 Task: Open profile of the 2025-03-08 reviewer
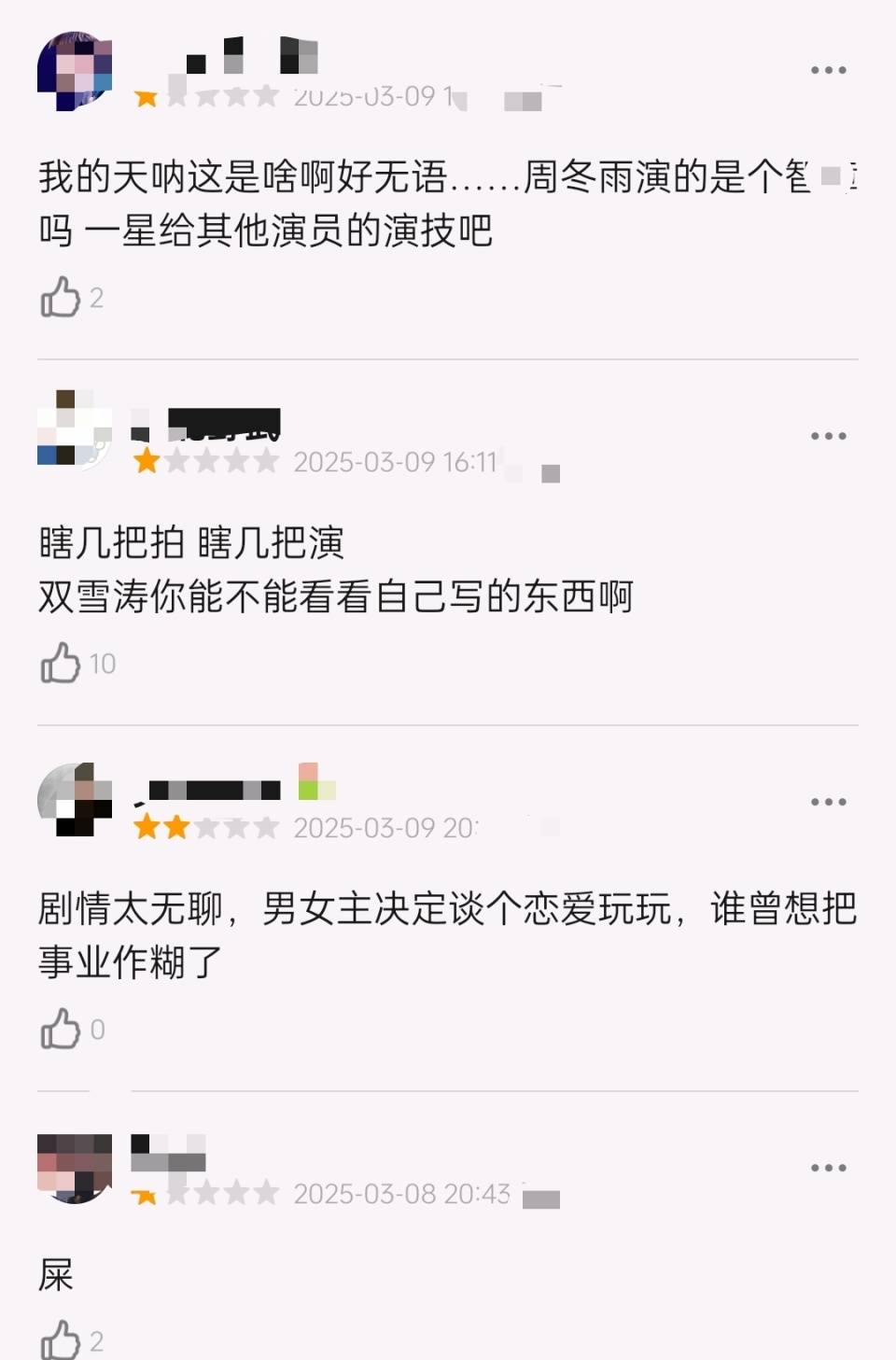coord(74,1167)
